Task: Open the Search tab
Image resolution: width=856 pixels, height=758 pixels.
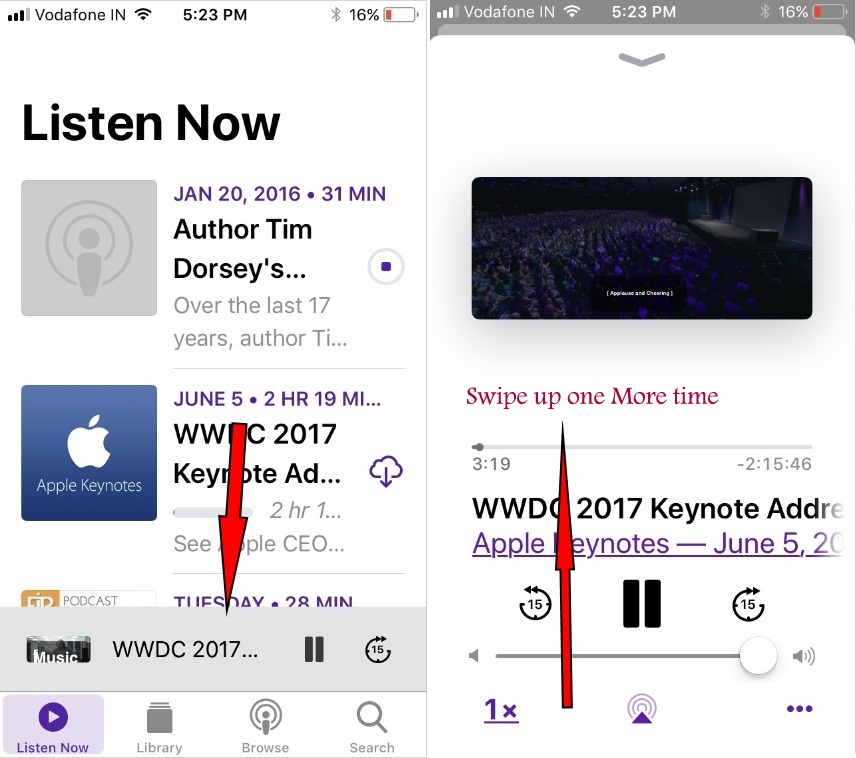Action: click(371, 727)
